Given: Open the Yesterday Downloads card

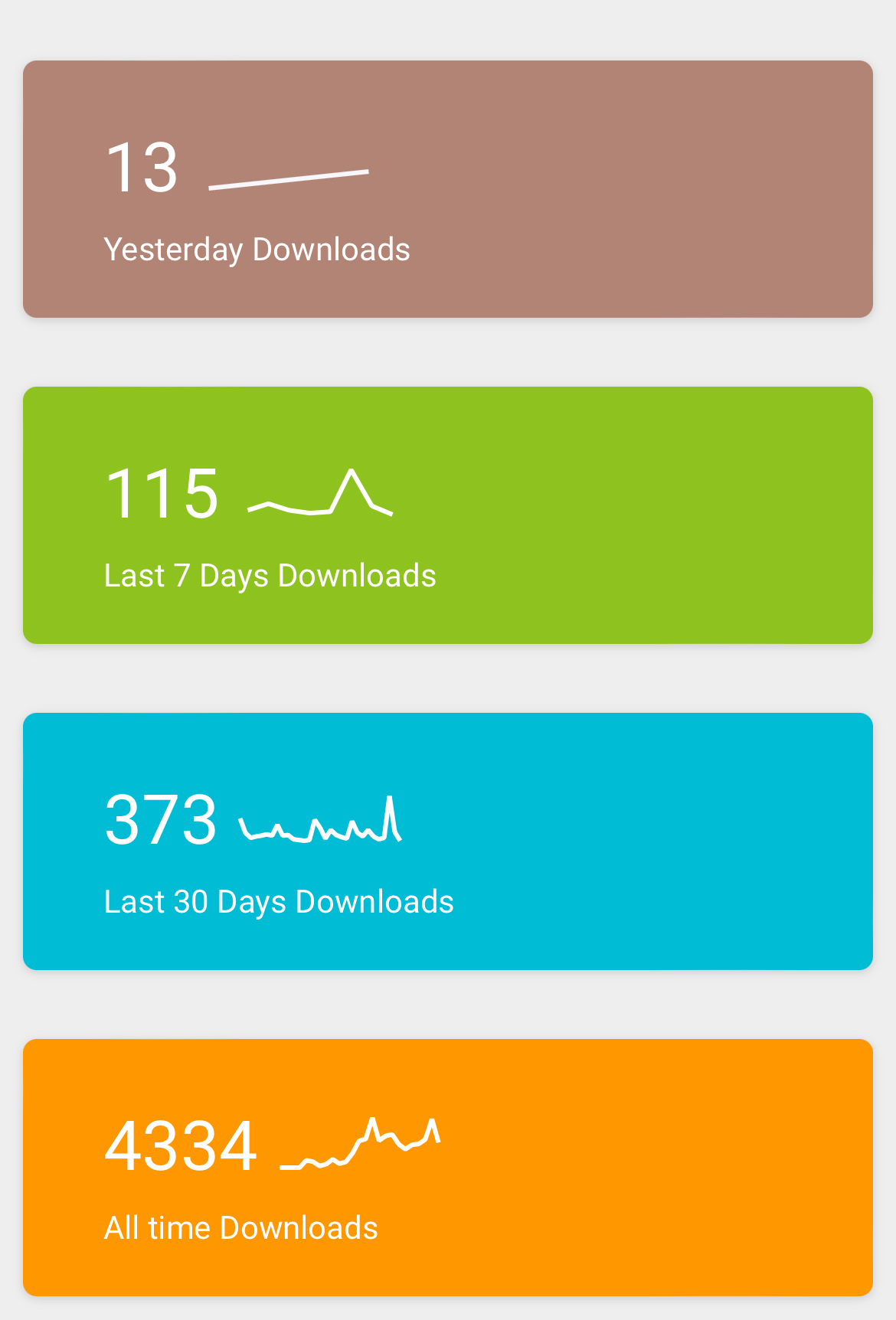Looking at the screenshot, I should click(448, 189).
